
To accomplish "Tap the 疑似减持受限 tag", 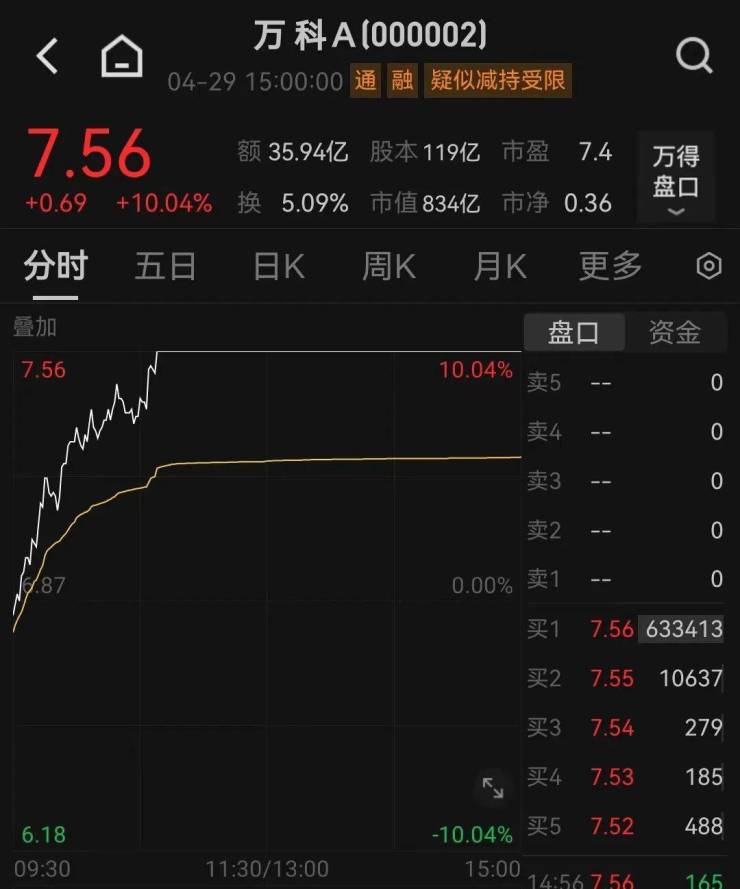I will pyautogui.click(x=499, y=80).
